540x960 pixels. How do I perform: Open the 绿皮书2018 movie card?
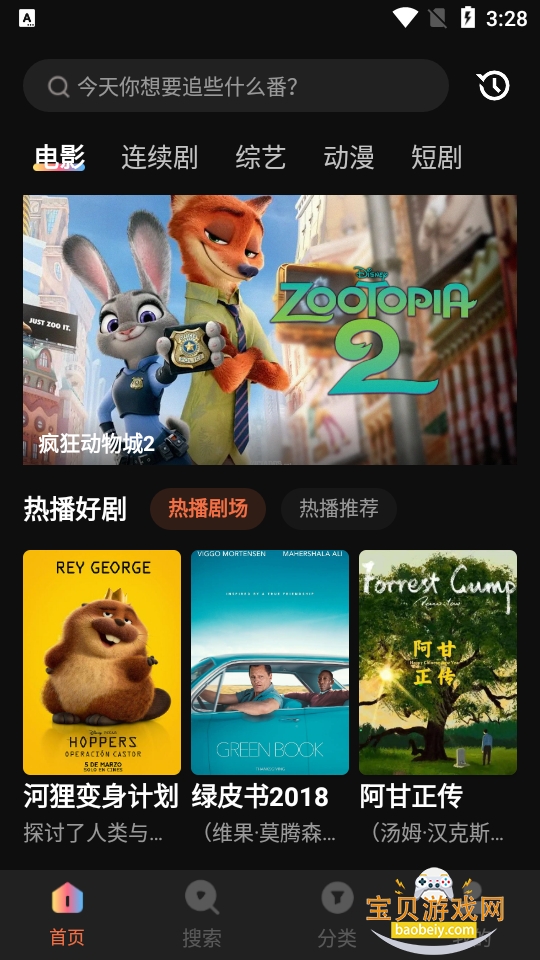click(x=270, y=697)
